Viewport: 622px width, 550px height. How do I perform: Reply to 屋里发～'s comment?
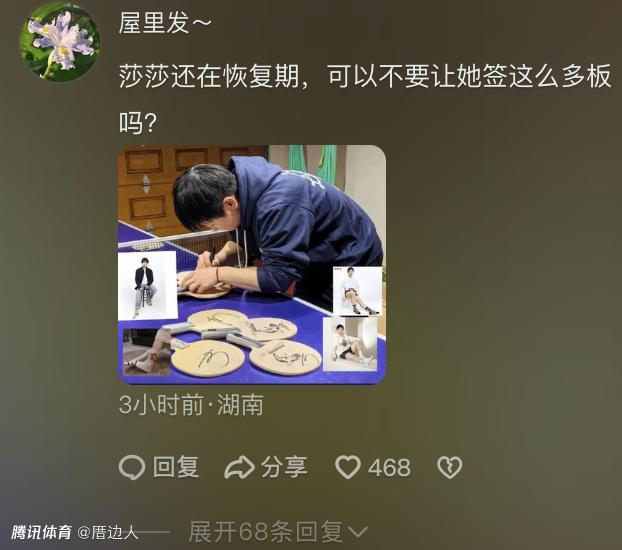click(160, 467)
